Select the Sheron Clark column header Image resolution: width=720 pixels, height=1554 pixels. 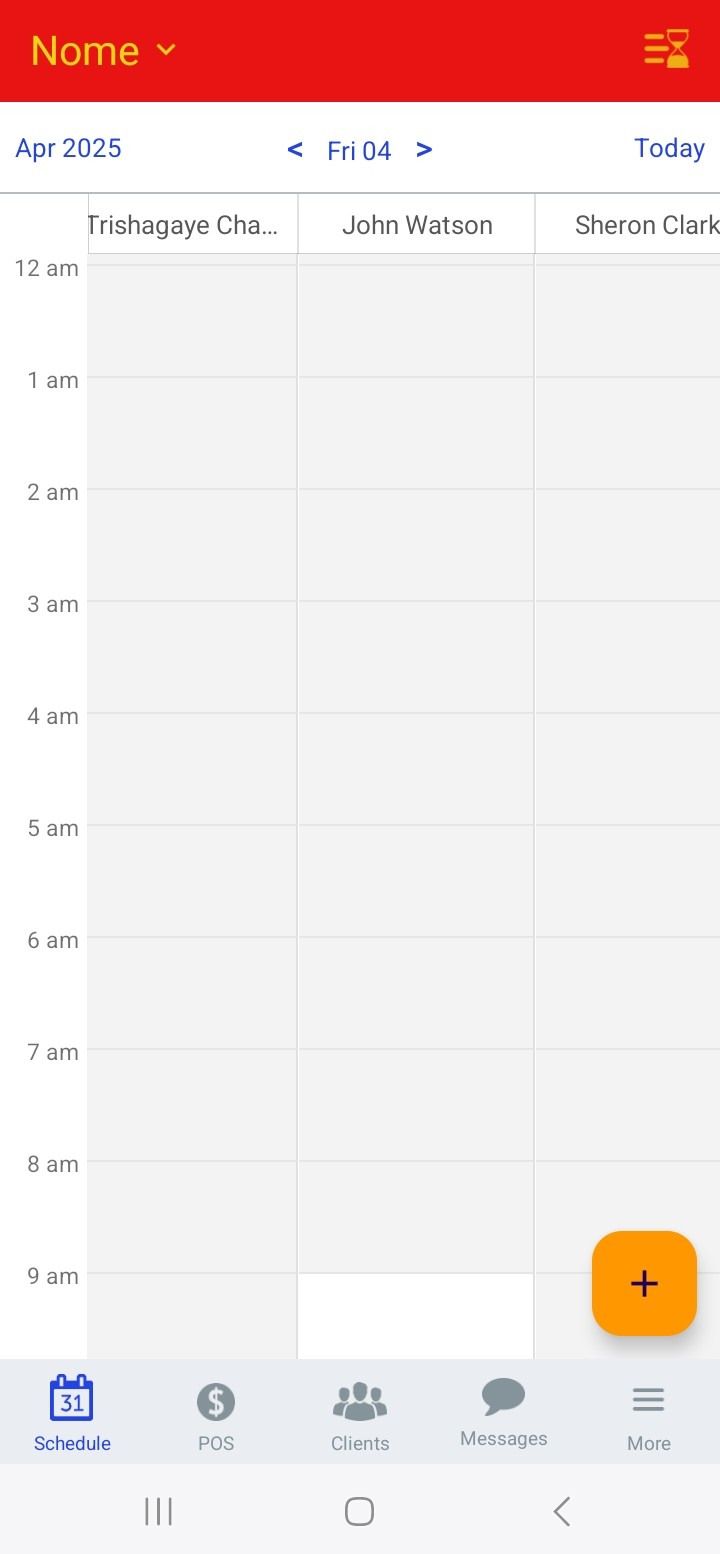point(628,225)
